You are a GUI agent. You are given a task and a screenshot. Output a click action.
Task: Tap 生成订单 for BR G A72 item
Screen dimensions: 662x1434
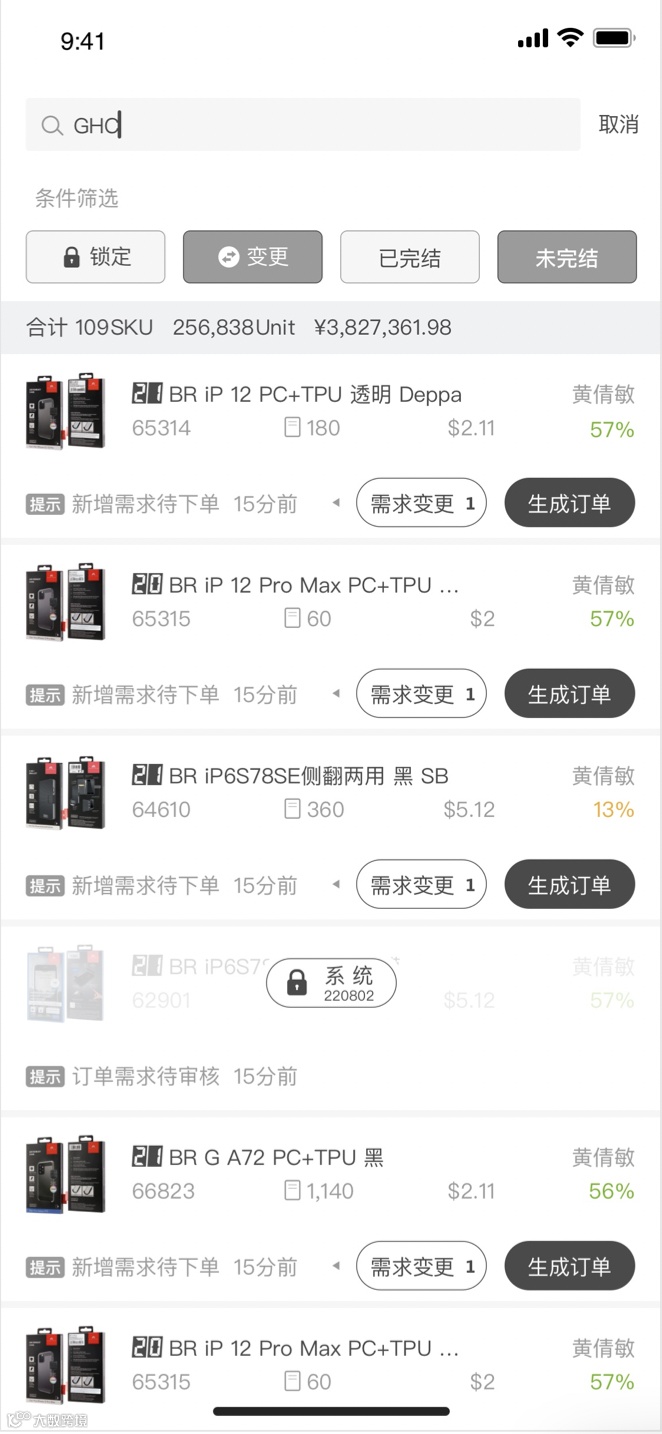point(569,1266)
